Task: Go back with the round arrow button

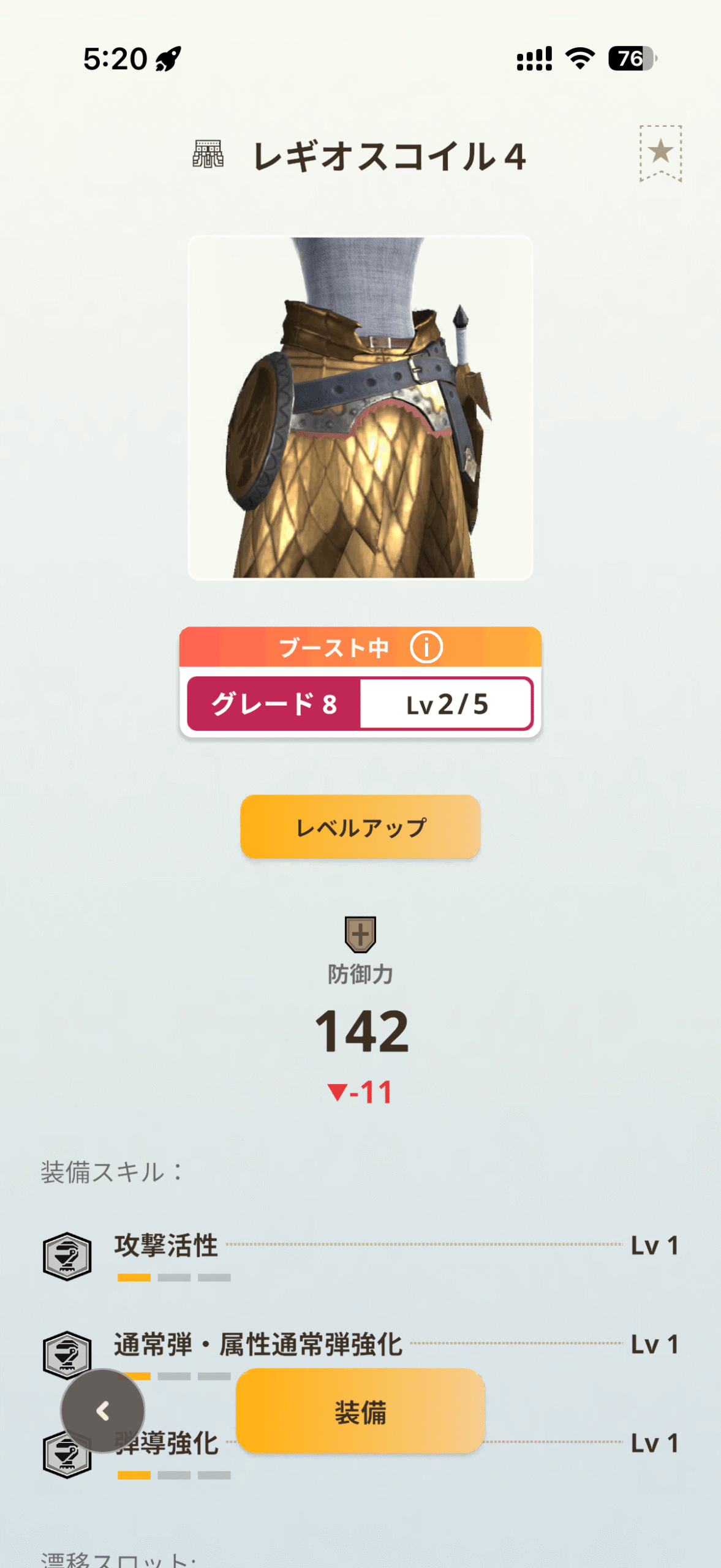Action: tap(103, 1411)
